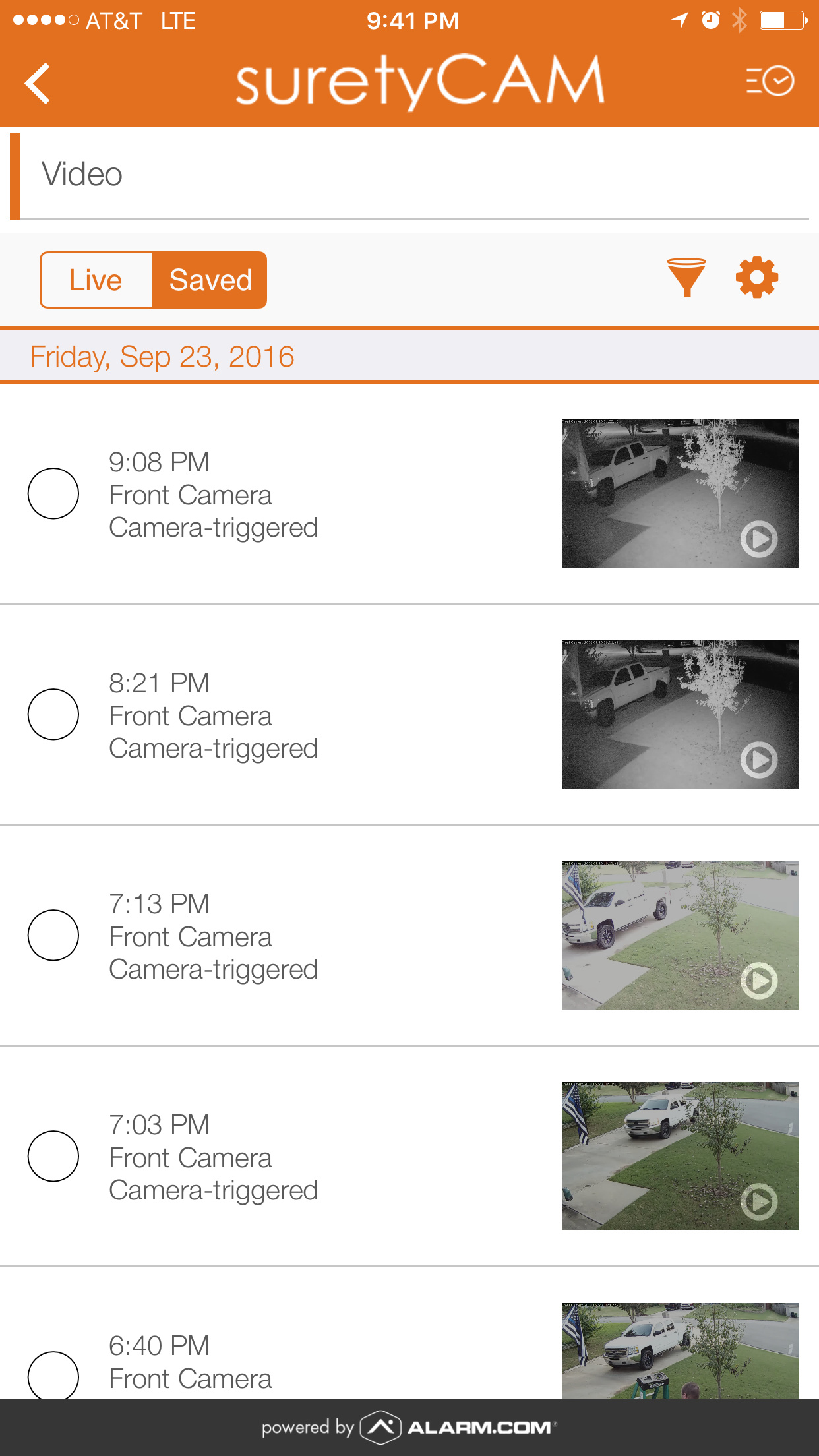
Task: Play the 8:21 PM video thumbnail
Action: click(x=680, y=714)
